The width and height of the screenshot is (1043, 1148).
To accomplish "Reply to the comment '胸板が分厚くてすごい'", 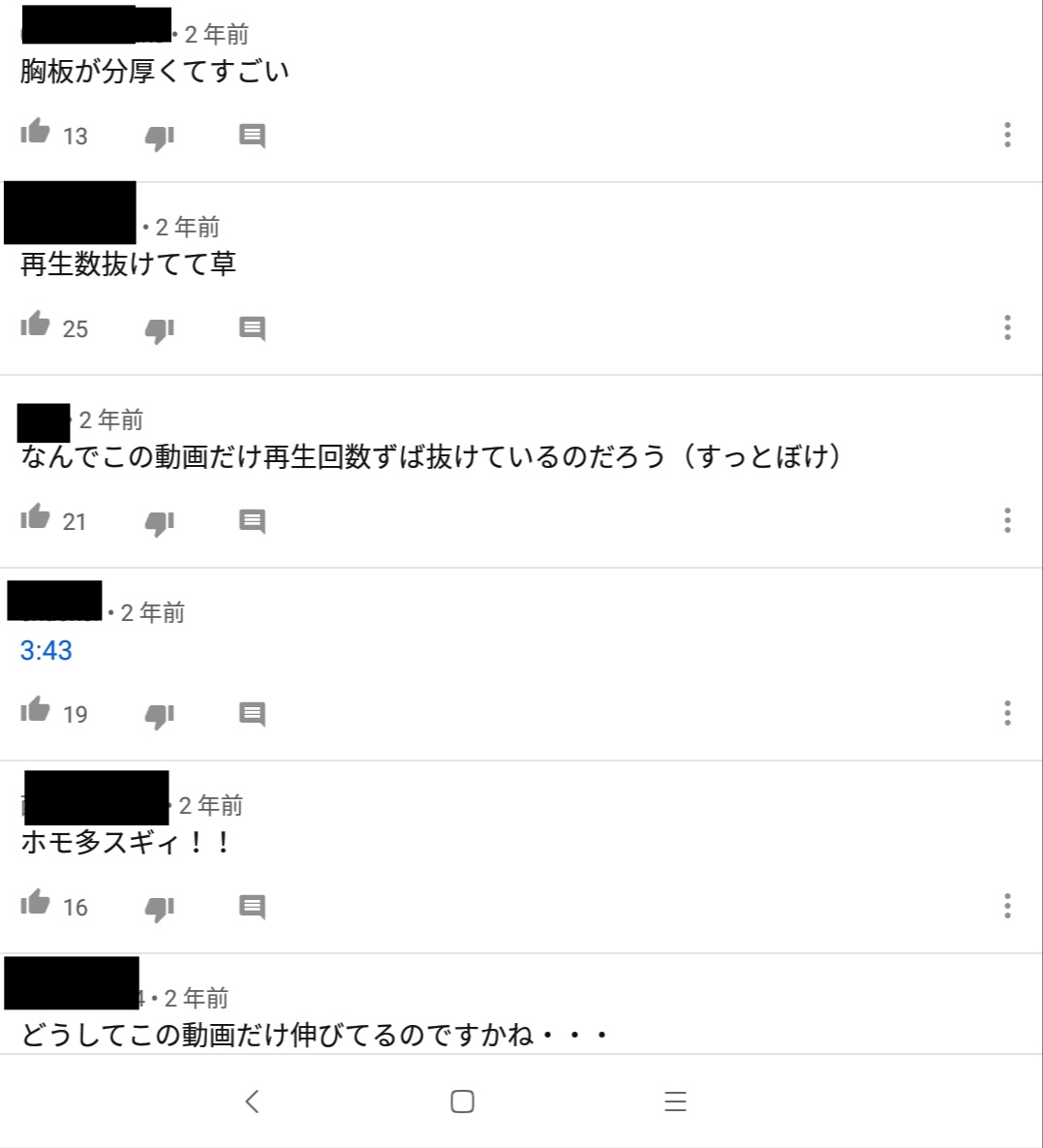I will 252,136.
